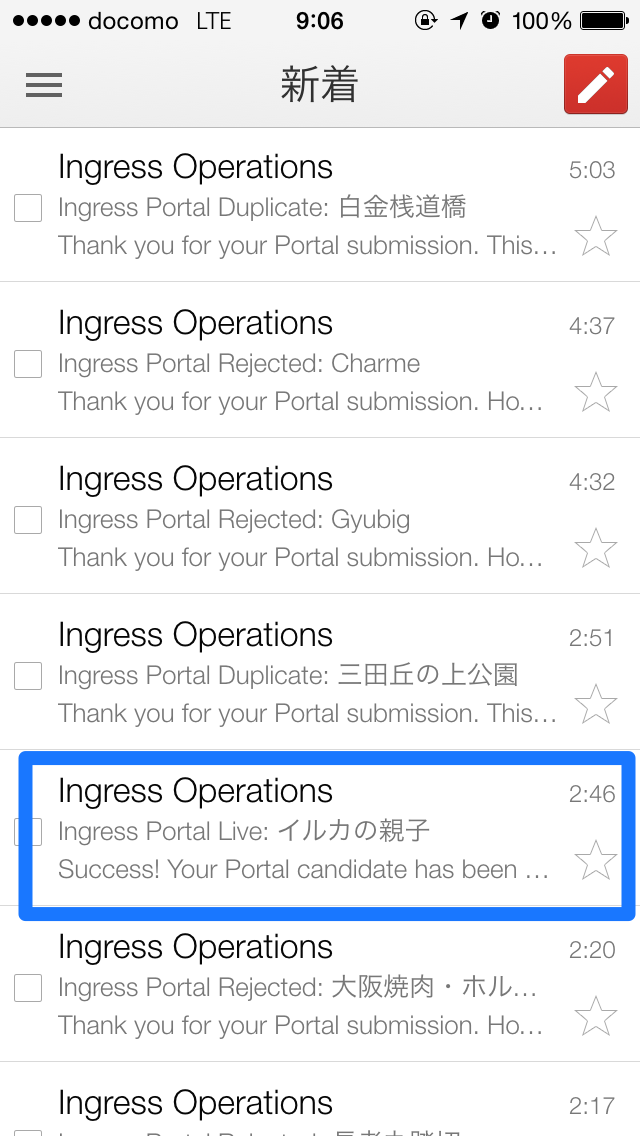Star the 三田丘の上公園 duplicate email
Image resolution: width=640 pixels, height=1136 pixels.
coord(596,704)
